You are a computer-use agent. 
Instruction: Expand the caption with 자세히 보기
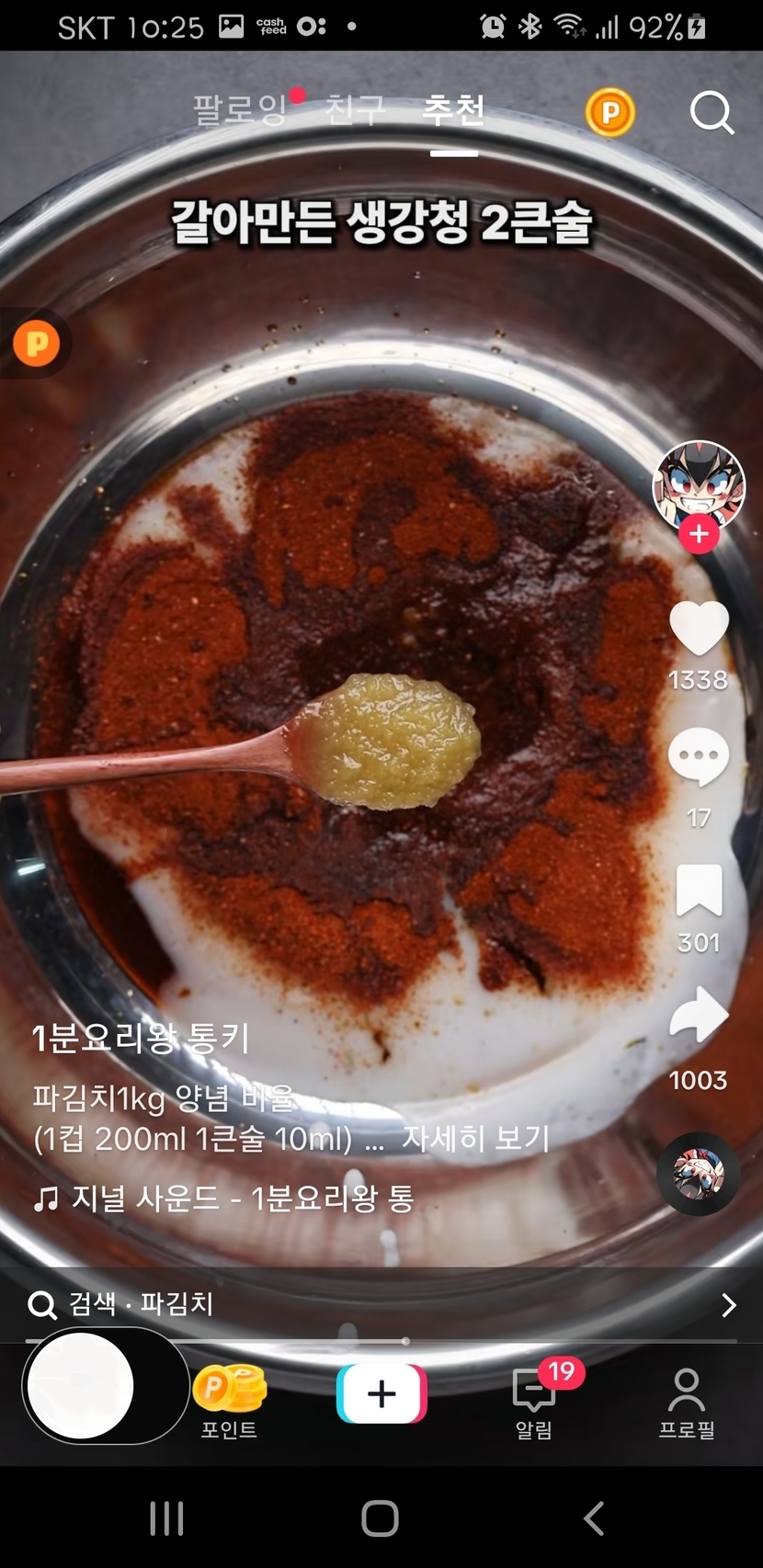click(x=475, y=1139)
